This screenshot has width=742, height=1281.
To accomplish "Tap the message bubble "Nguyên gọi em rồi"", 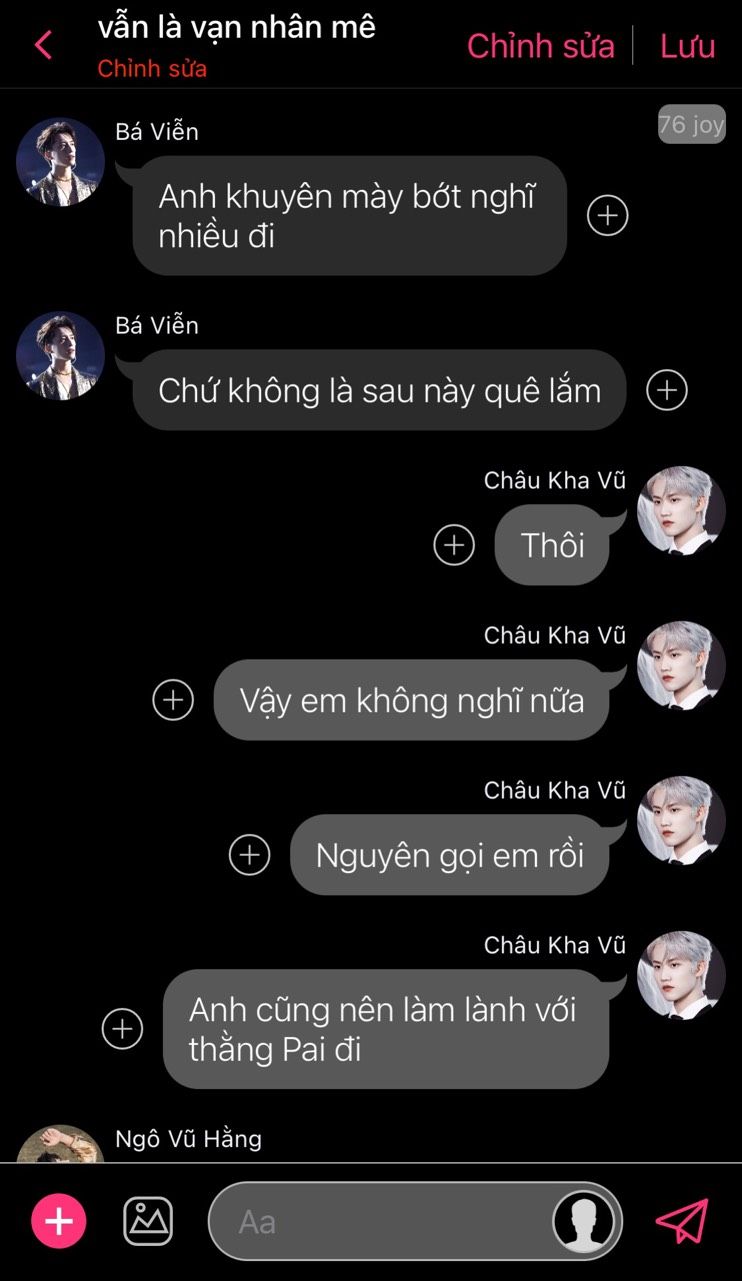I will click(449, 855).
